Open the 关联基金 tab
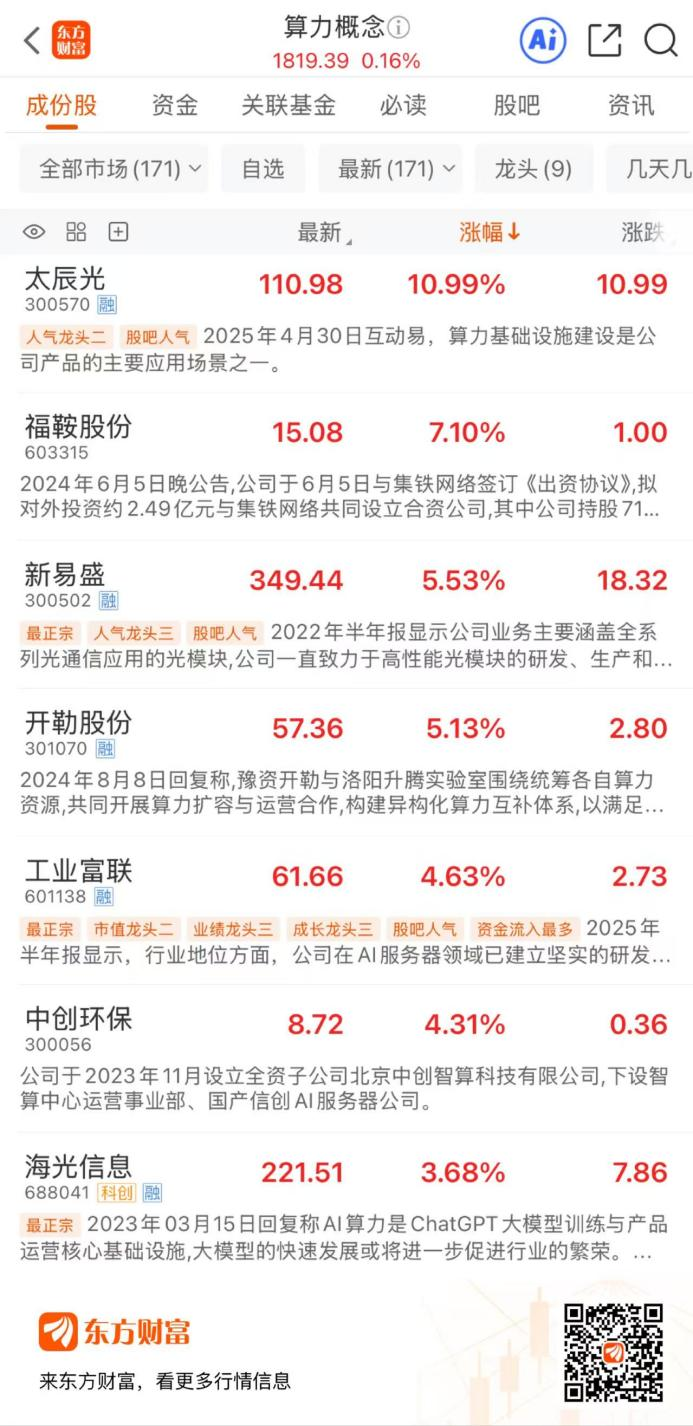 click(288, 105)
